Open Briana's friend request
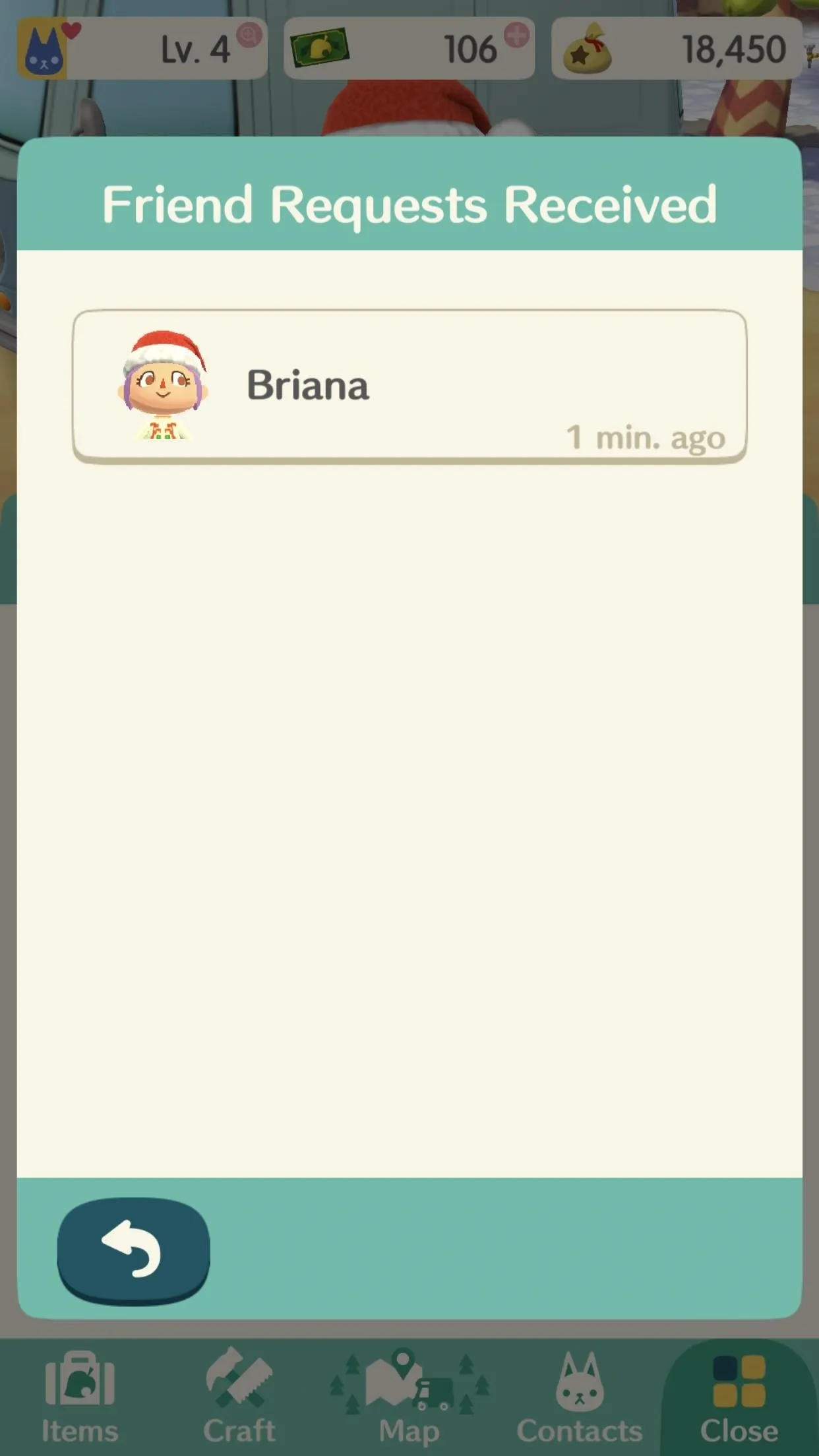The height and width of the screenshot is (1456, 819). pos(409,386)
